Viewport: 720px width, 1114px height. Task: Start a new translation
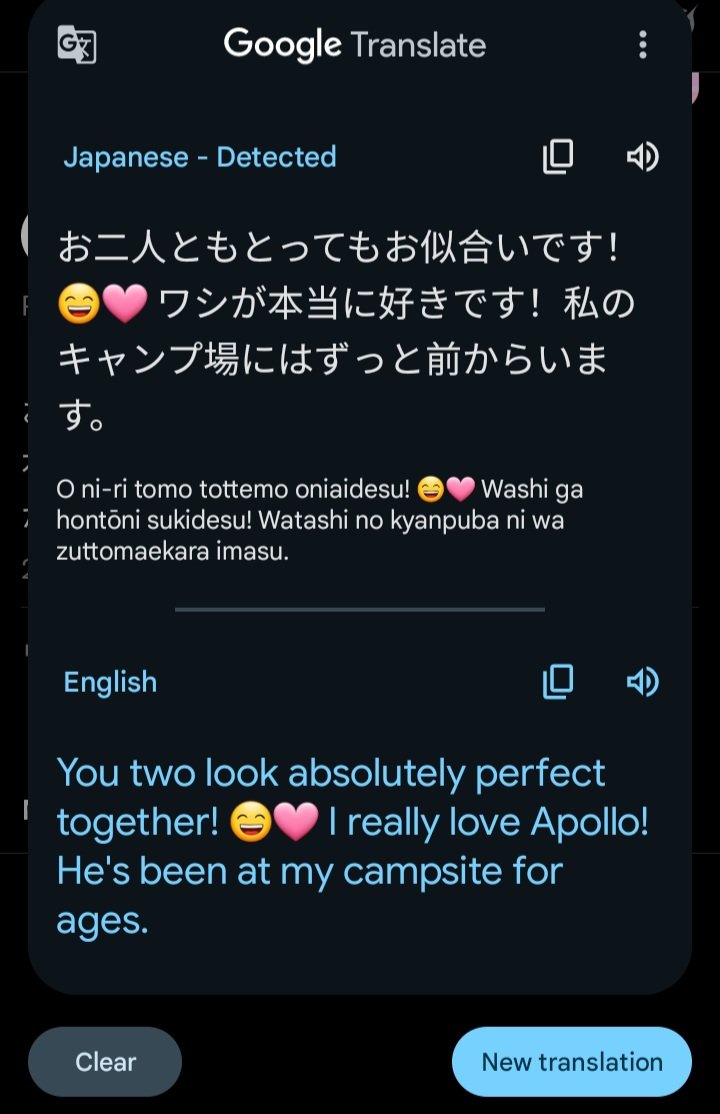click(x=572, y=1062)
